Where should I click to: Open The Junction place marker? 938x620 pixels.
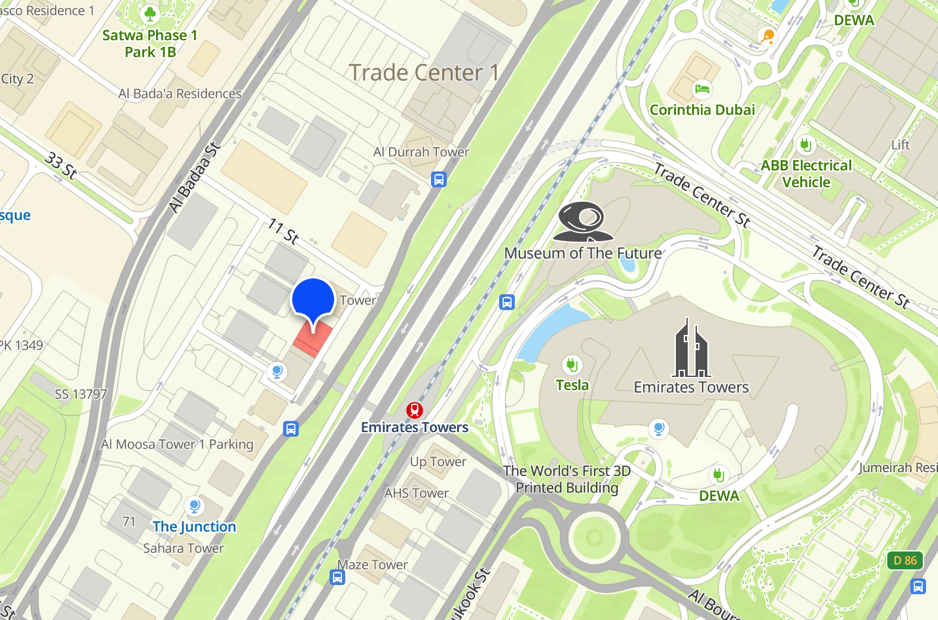pos(195,507)
